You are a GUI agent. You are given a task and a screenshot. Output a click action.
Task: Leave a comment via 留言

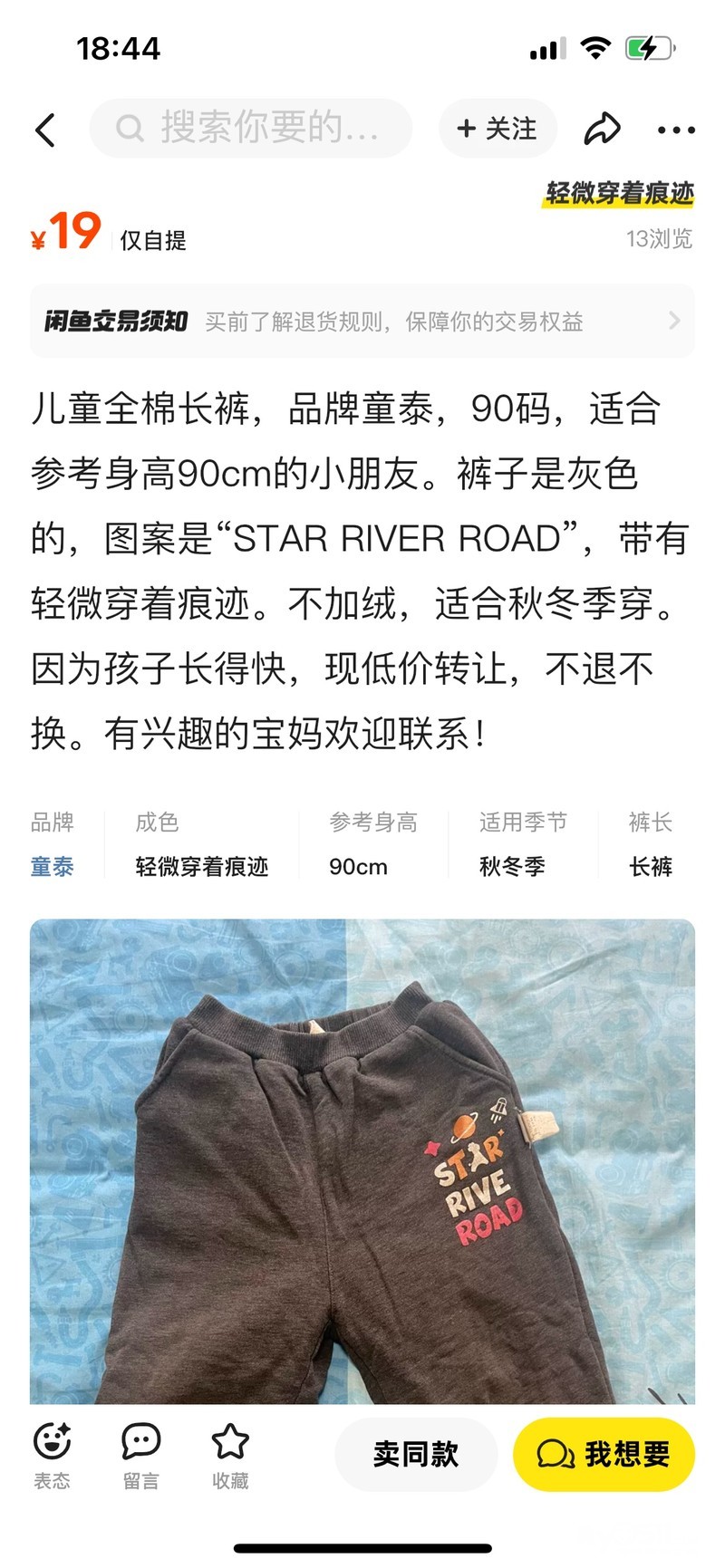click(141, 1456)
